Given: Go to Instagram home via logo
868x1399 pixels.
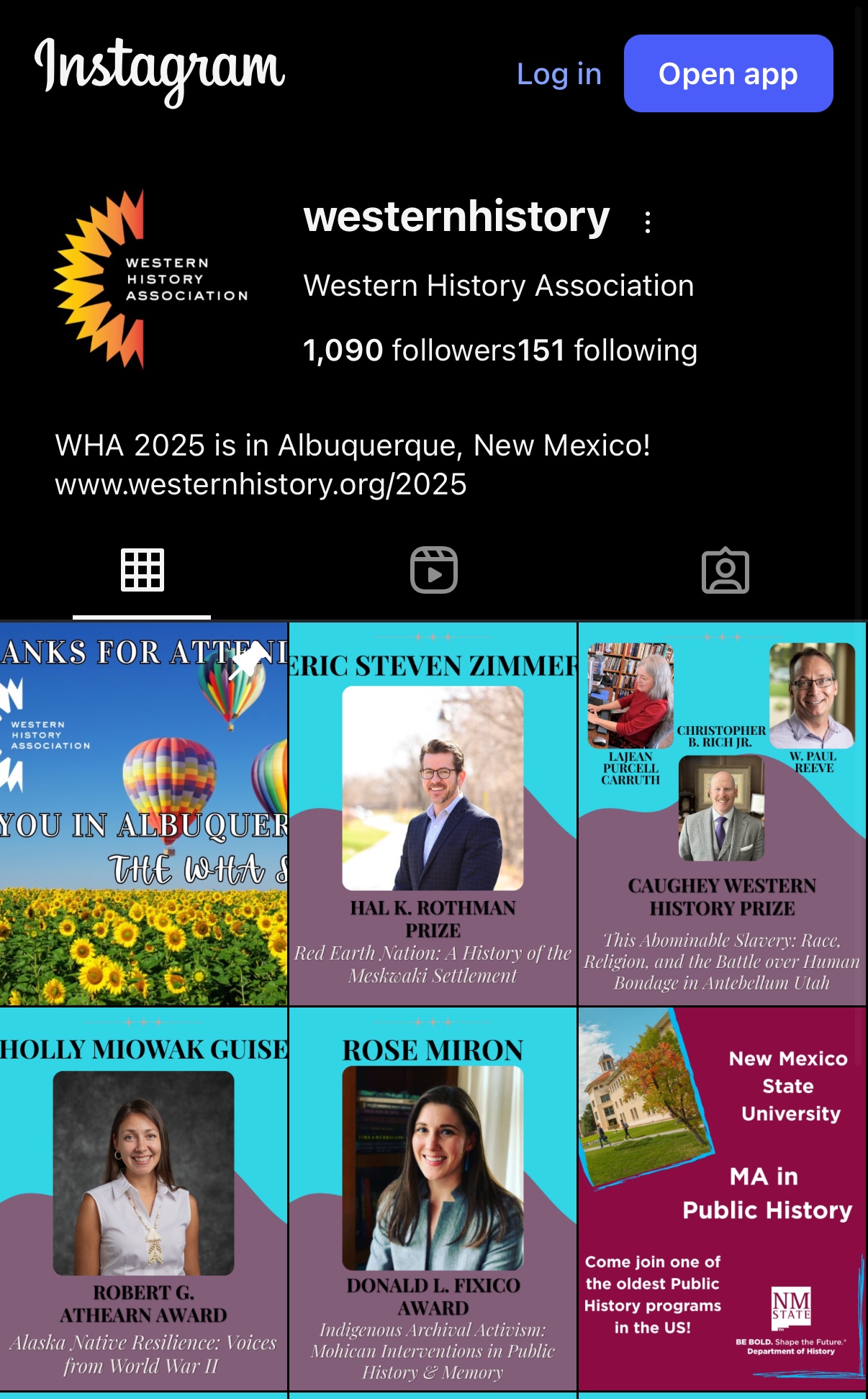Looking at the screenshot, I should point(160,71).
